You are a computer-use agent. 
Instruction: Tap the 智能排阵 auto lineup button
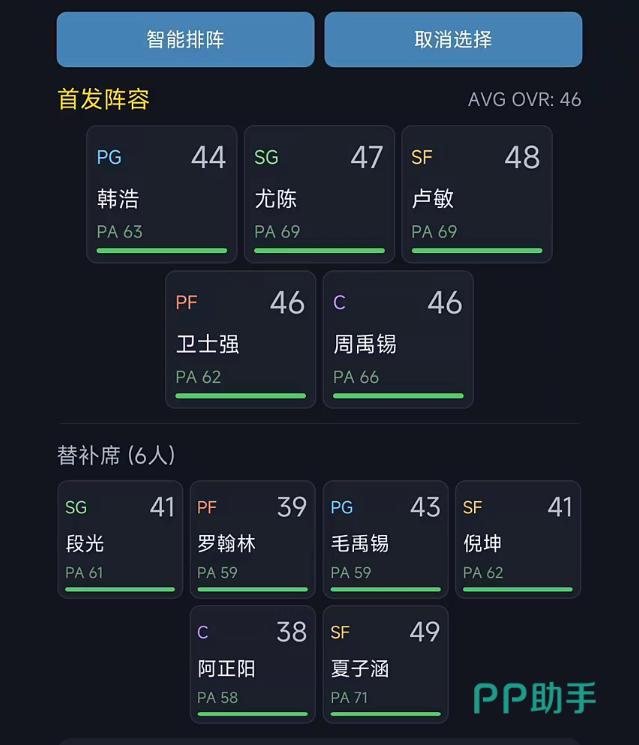(x=185, y=40)
